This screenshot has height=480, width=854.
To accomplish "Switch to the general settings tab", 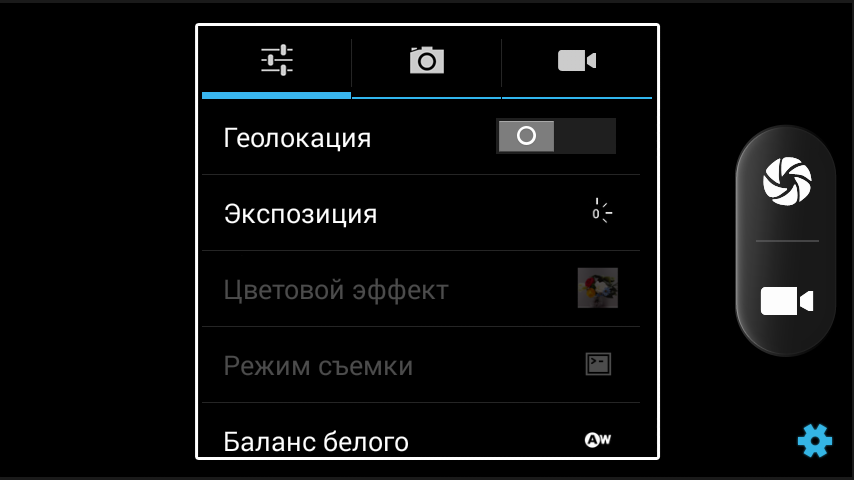I will tap(277, 61).
